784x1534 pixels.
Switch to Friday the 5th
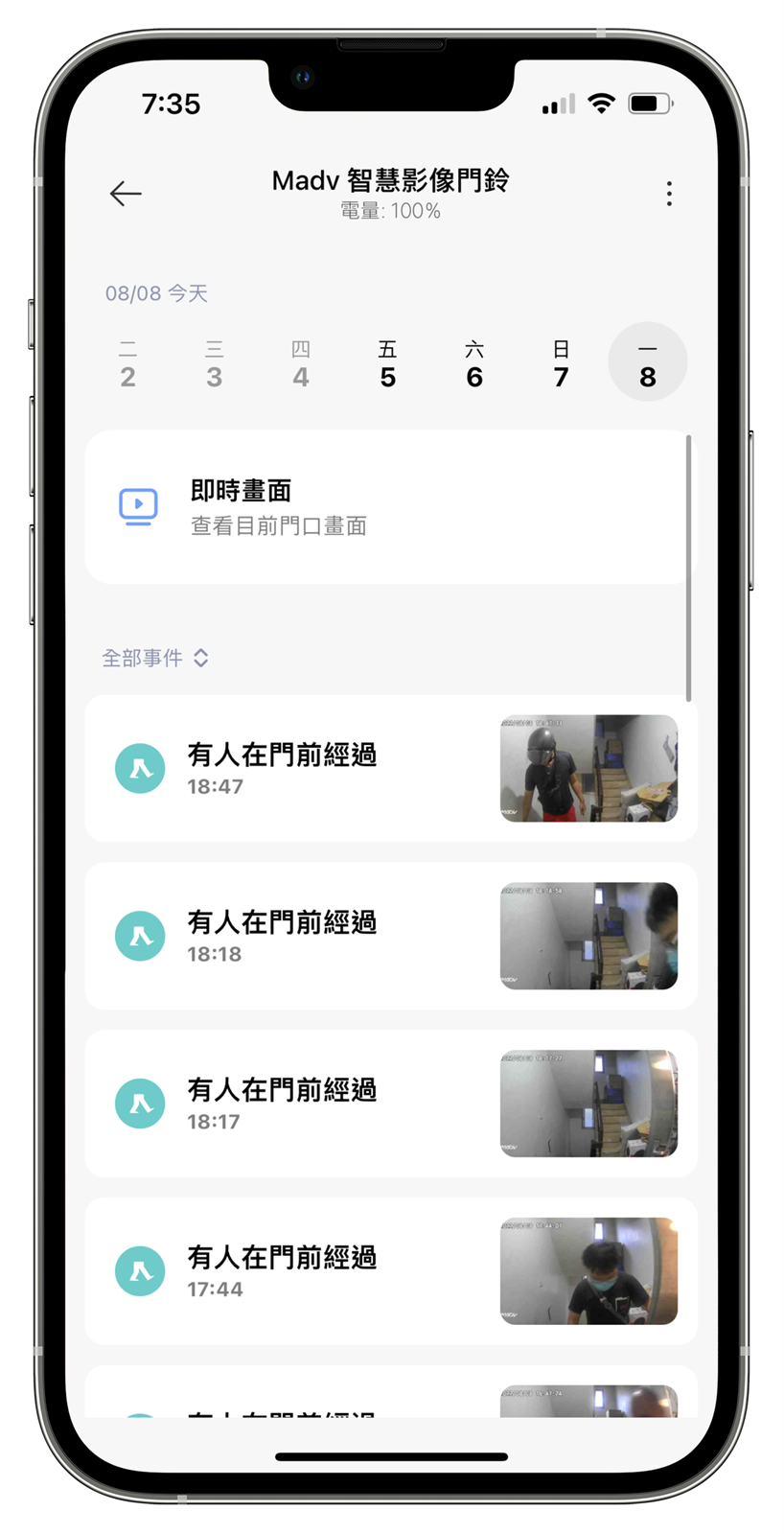point(387,364)
